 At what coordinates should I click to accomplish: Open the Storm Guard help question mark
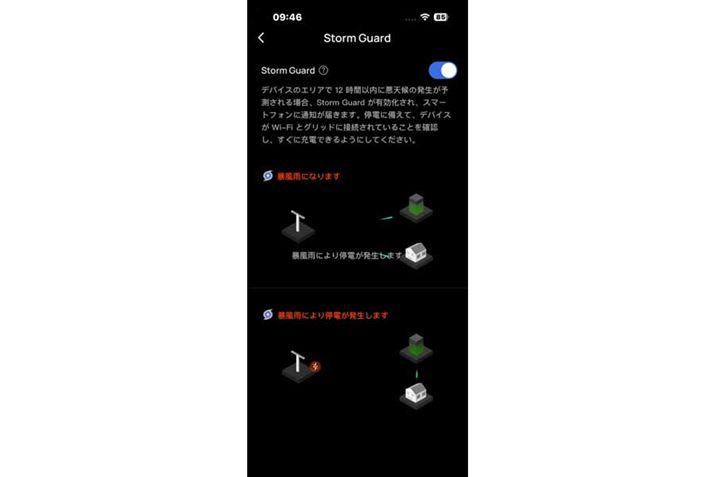pyautogui.click(x=323, y=71)
